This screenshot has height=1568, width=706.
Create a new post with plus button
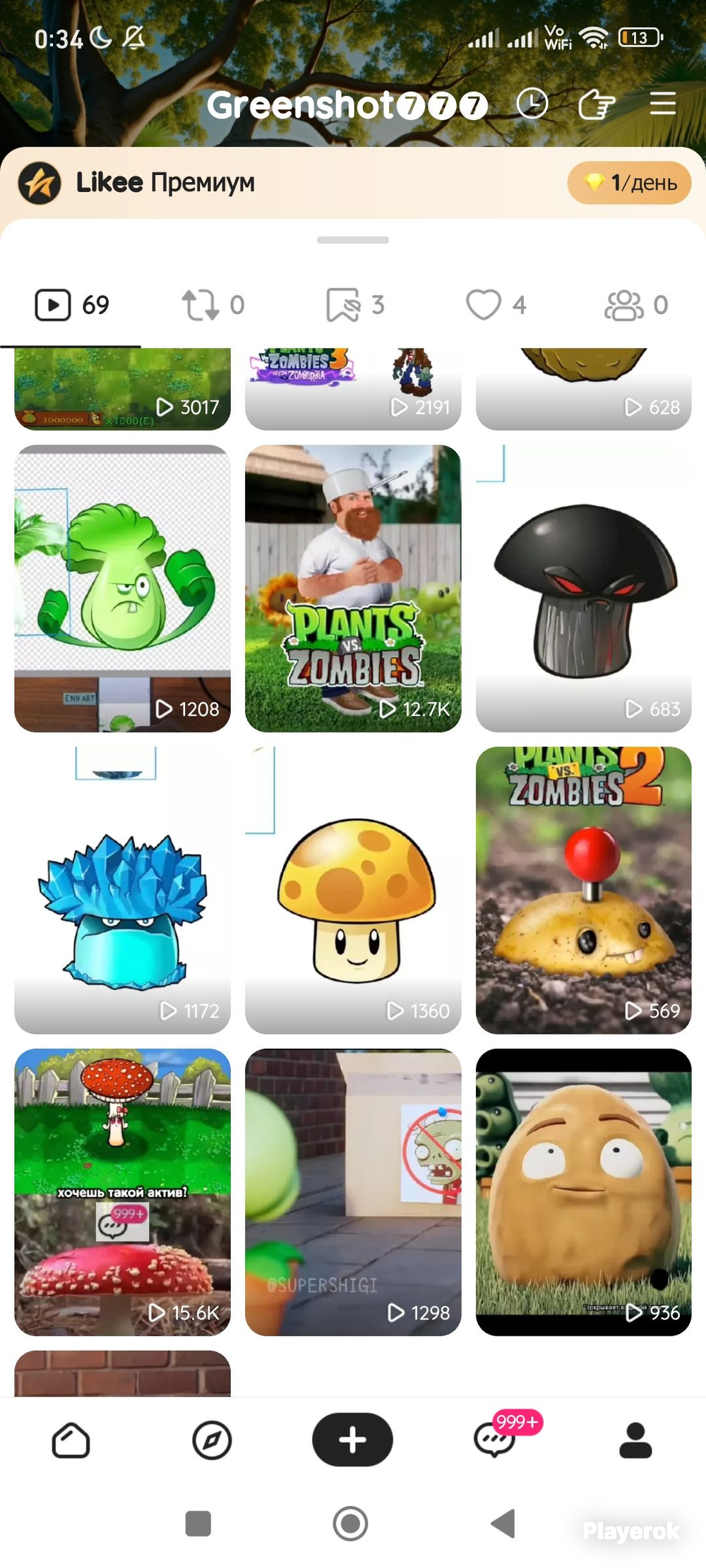coord(352,1440)
